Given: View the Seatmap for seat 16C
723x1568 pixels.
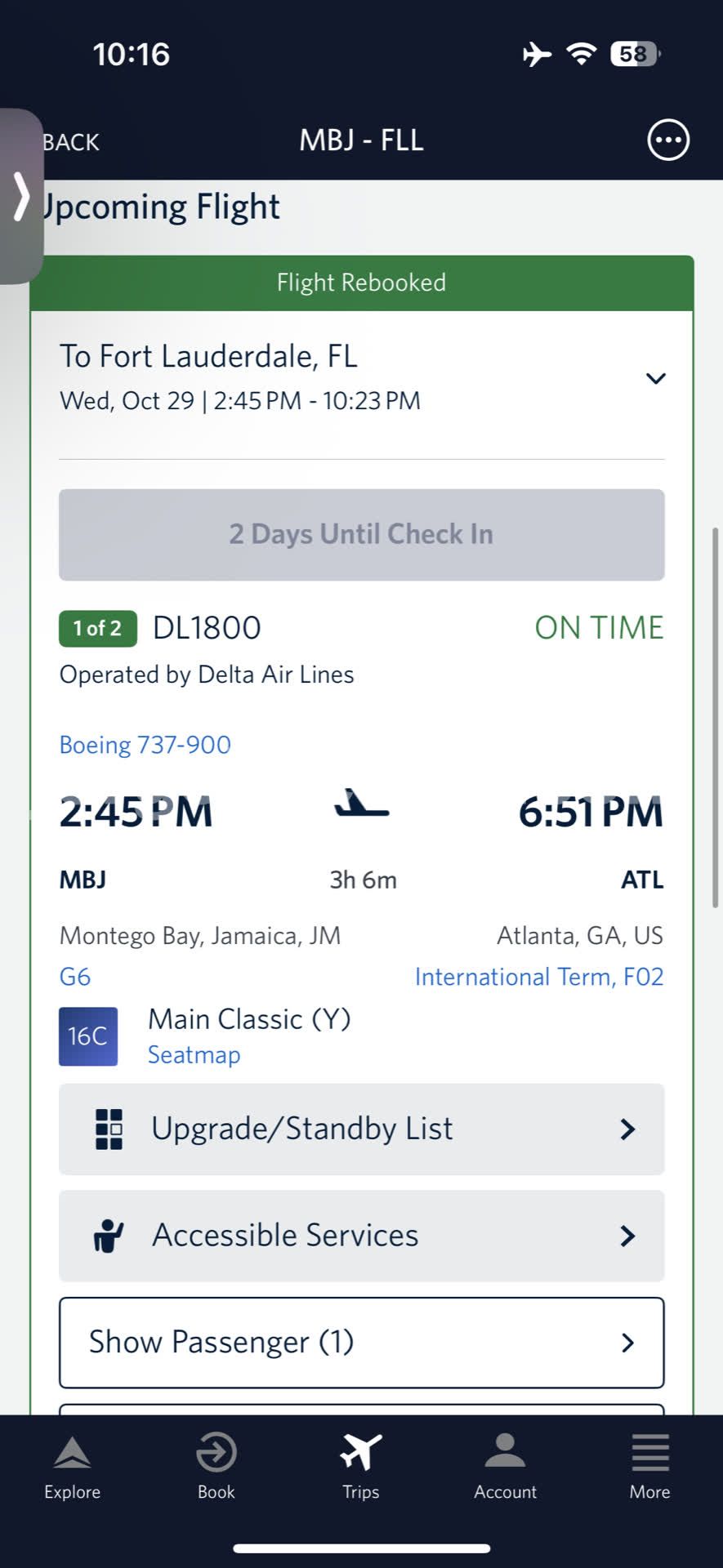Looking at the screenshot, I should [x=194, y=1055].
